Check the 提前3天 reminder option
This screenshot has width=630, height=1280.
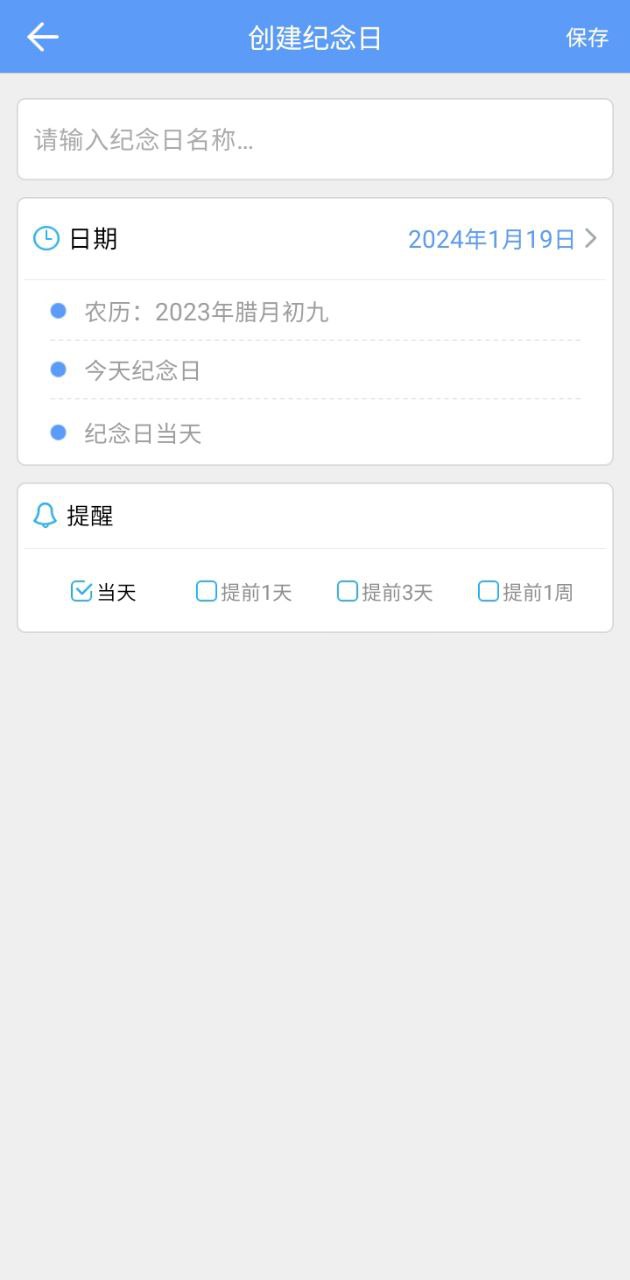point(347,591)
